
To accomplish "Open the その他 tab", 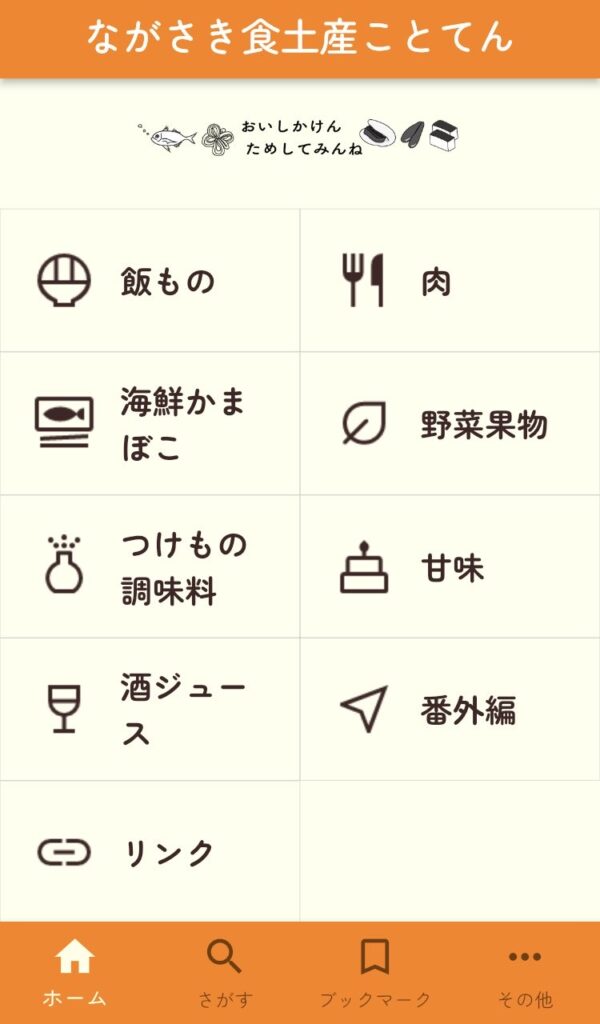I will 525,973.
